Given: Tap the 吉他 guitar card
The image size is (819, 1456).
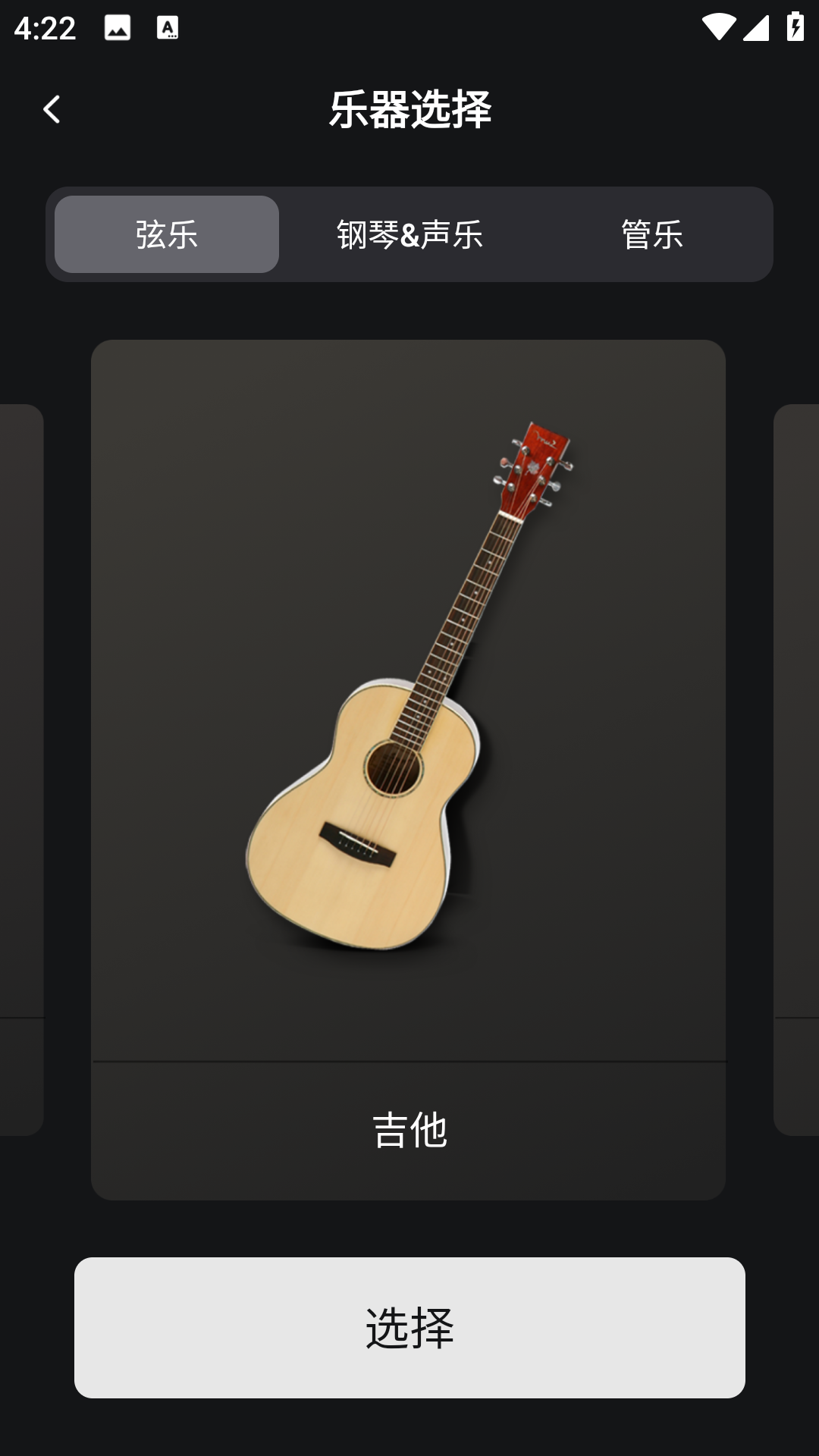Looking at the screenshot, I should [x=408, y=769].
